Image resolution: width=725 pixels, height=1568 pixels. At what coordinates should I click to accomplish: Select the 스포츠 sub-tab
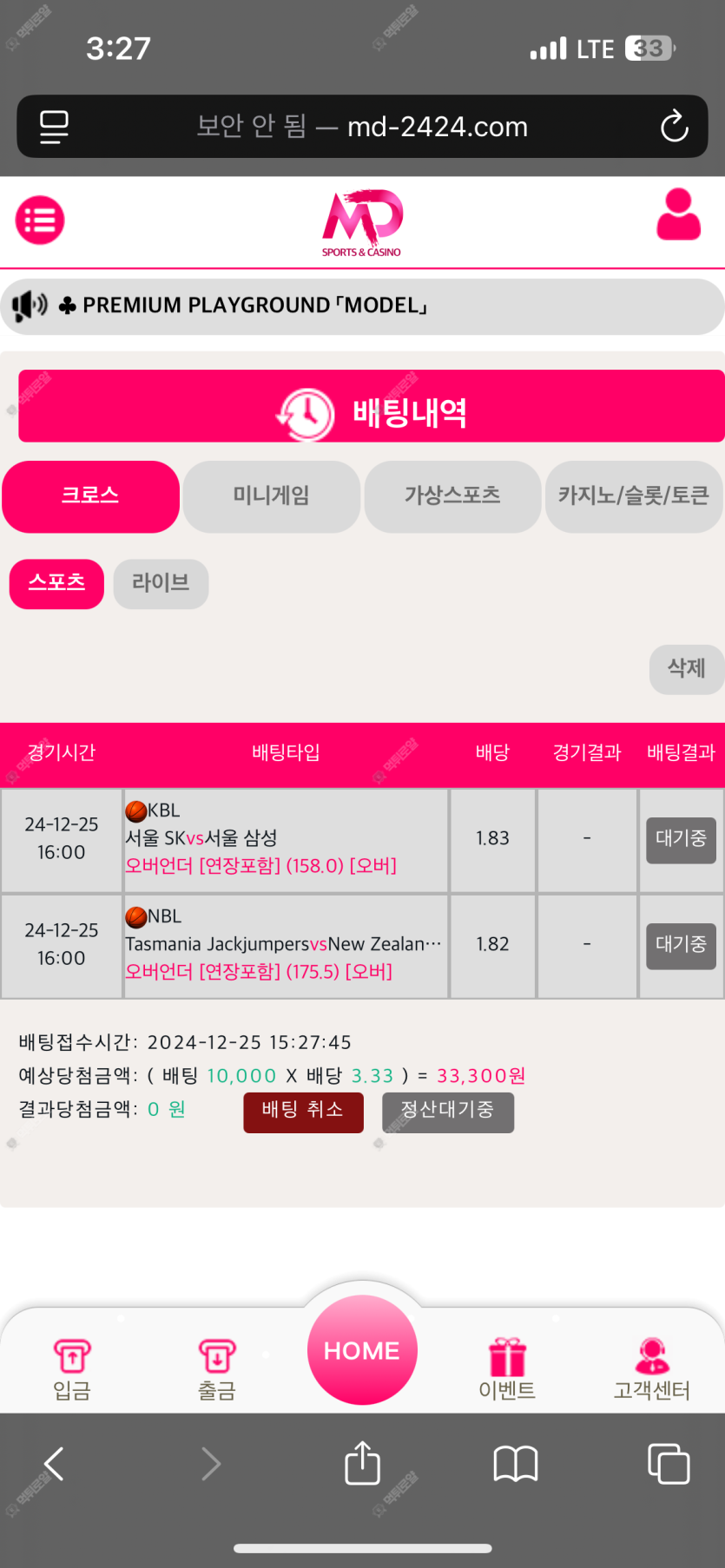pos(56,583)
